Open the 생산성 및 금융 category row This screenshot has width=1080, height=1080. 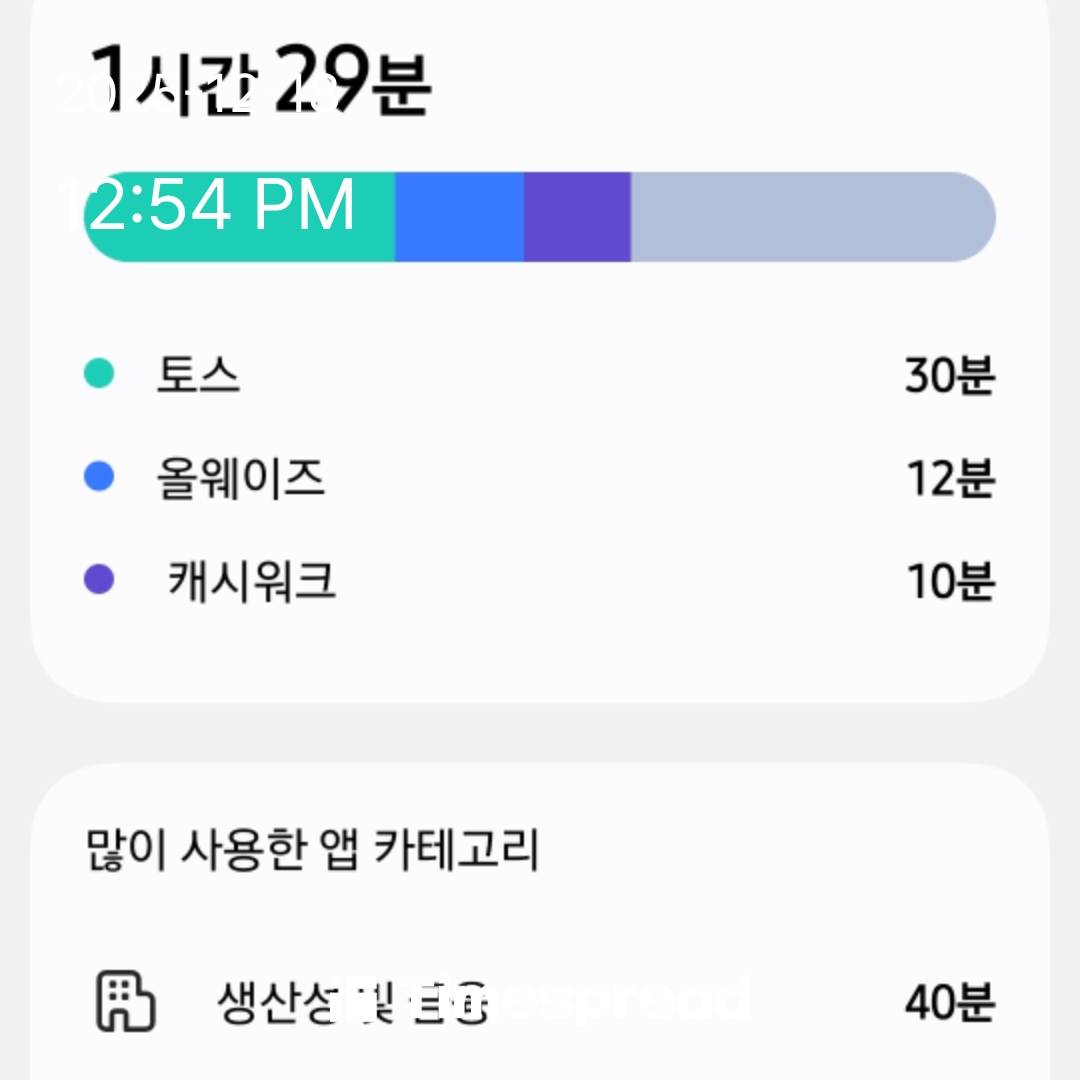tap(540, 1002)
